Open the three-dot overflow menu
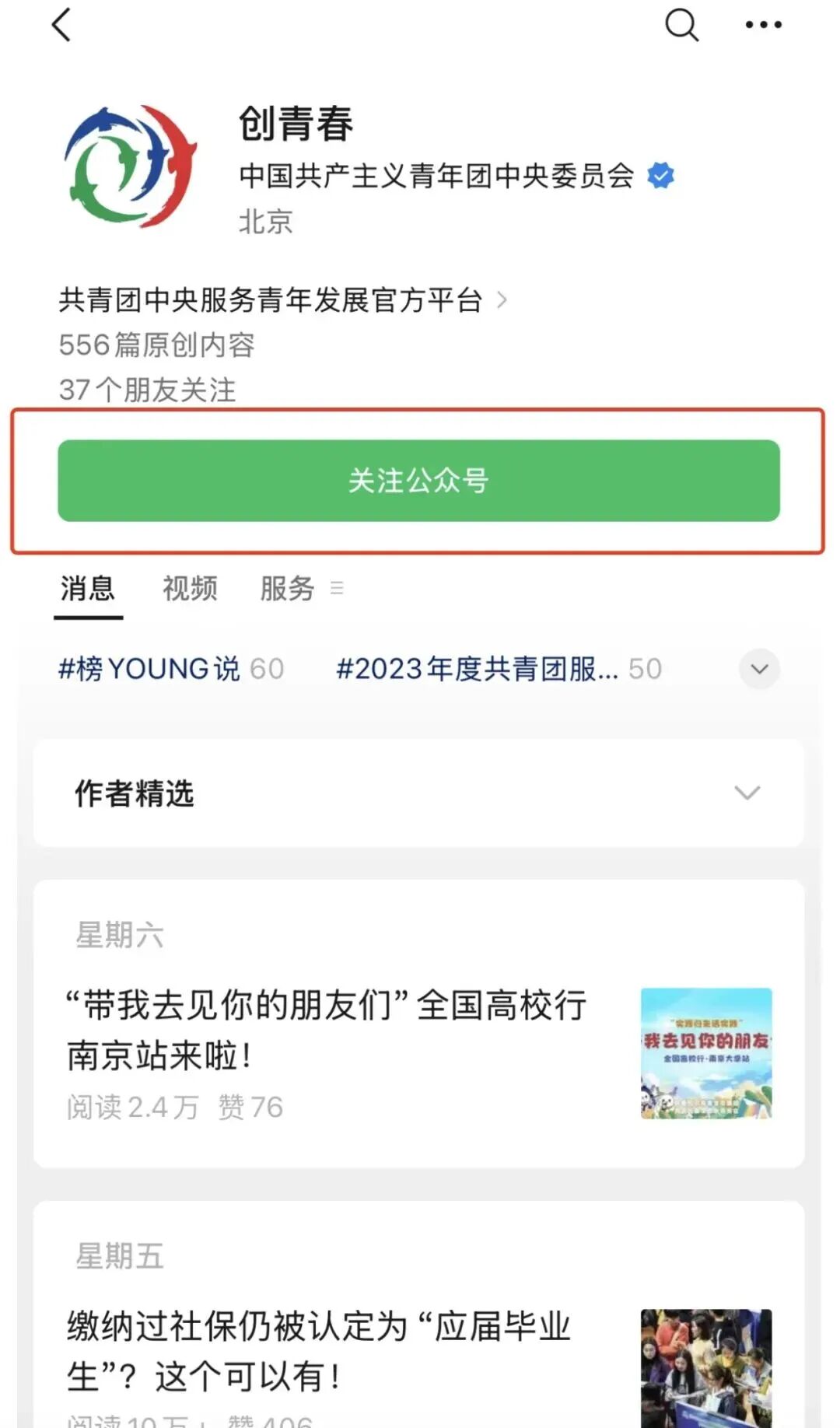 click(763, 25)
